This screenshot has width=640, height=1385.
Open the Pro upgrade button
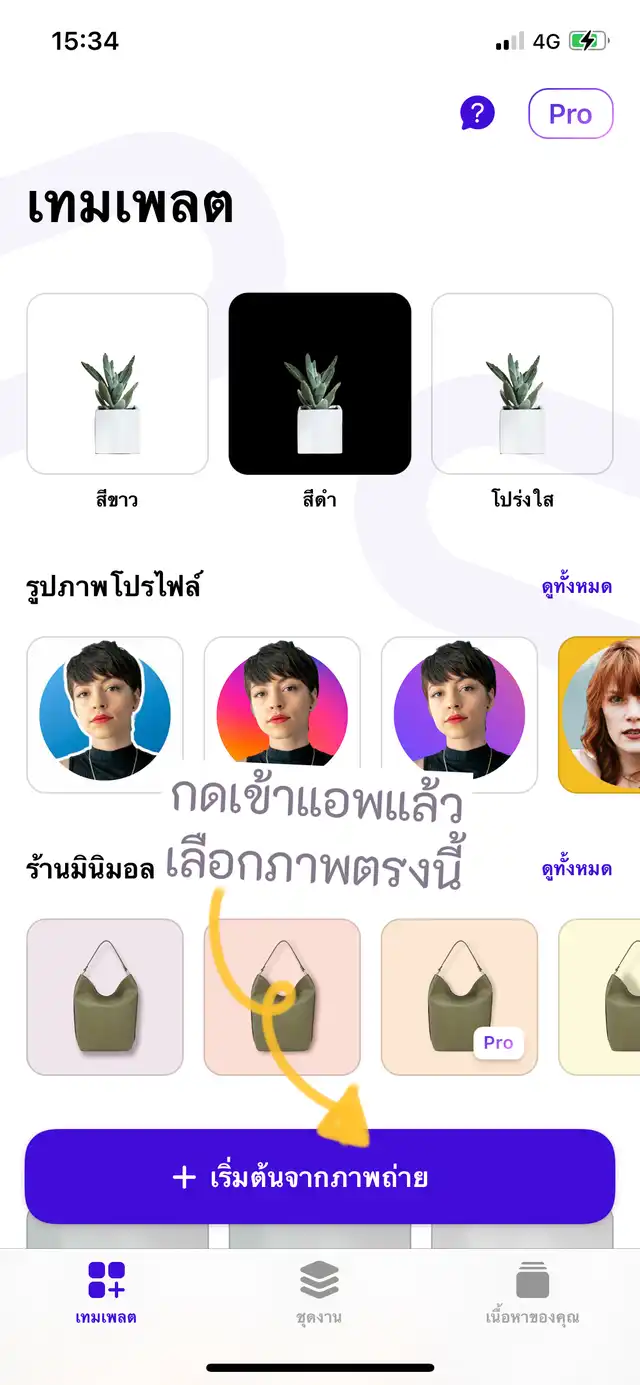pyautogui.click(x=570, y=114)
